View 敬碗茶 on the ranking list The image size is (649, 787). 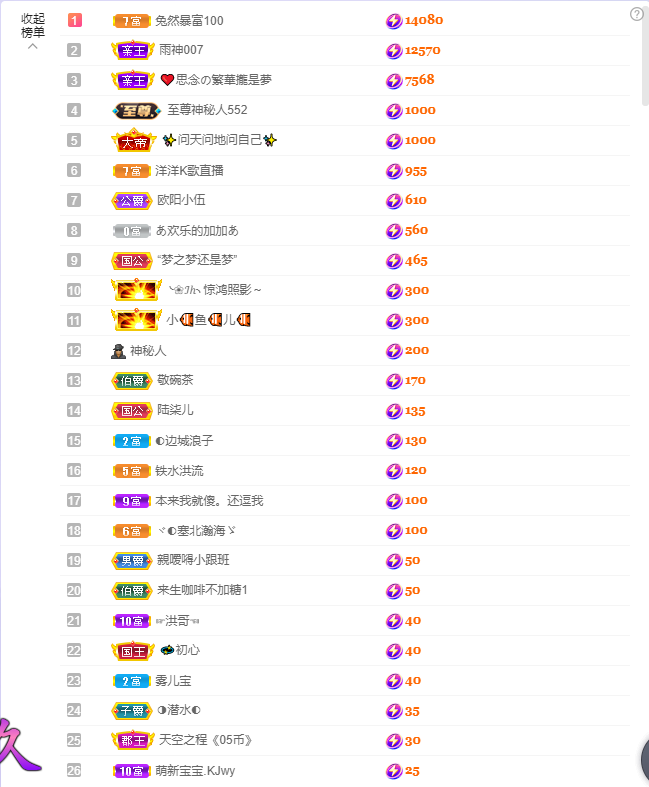(175, 380)
